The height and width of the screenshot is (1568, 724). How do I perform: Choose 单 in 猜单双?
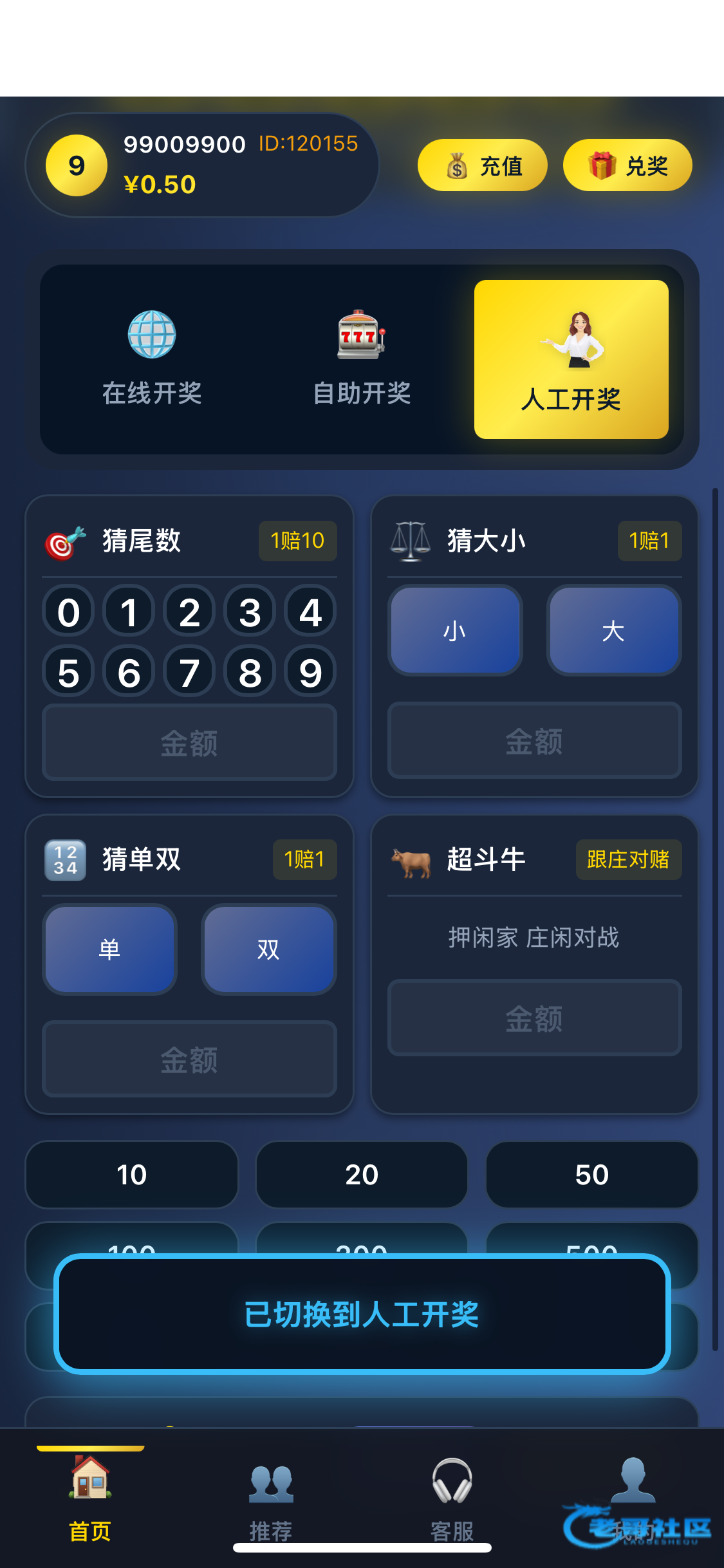pos(109,949)
